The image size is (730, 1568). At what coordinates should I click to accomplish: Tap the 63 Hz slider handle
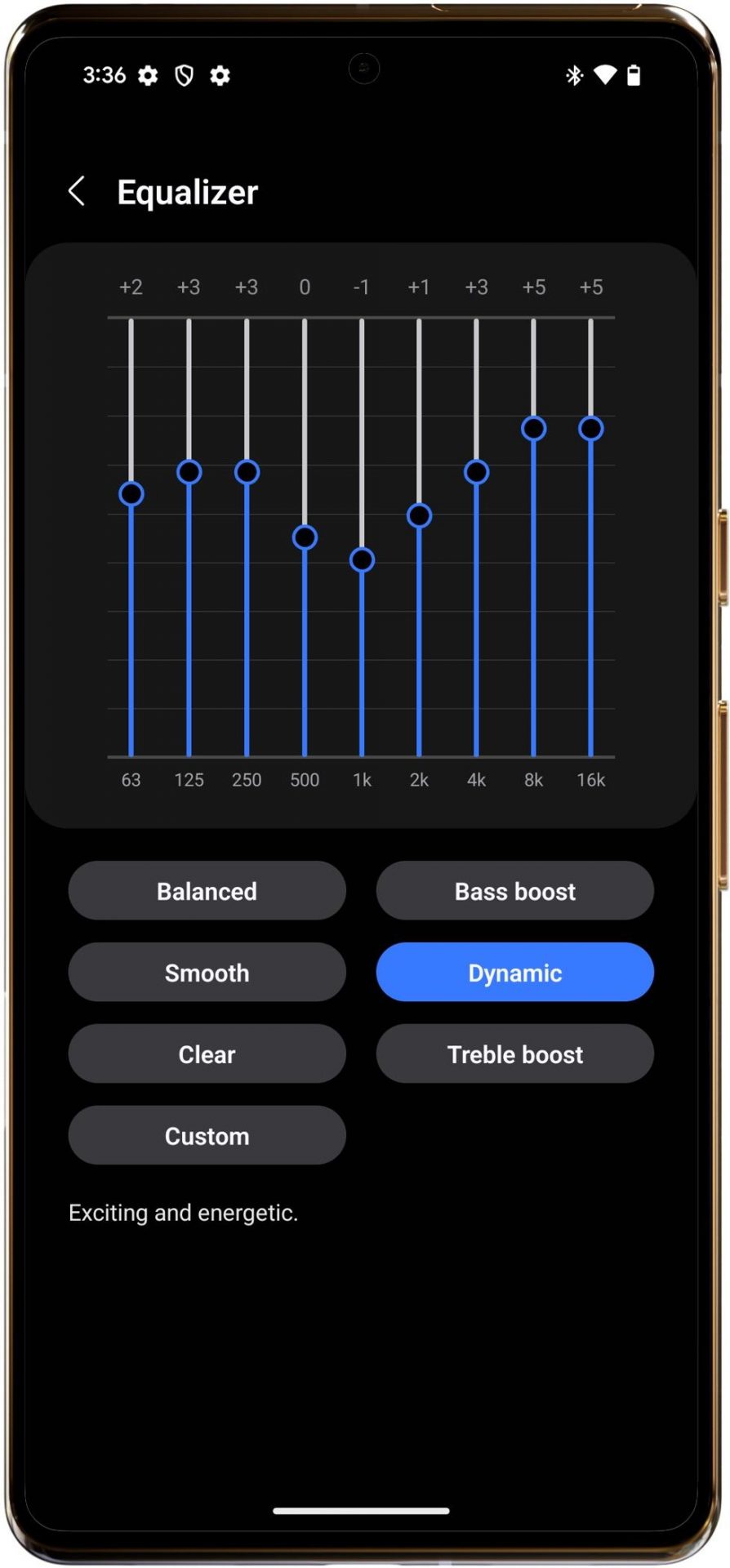coord(131,494)
